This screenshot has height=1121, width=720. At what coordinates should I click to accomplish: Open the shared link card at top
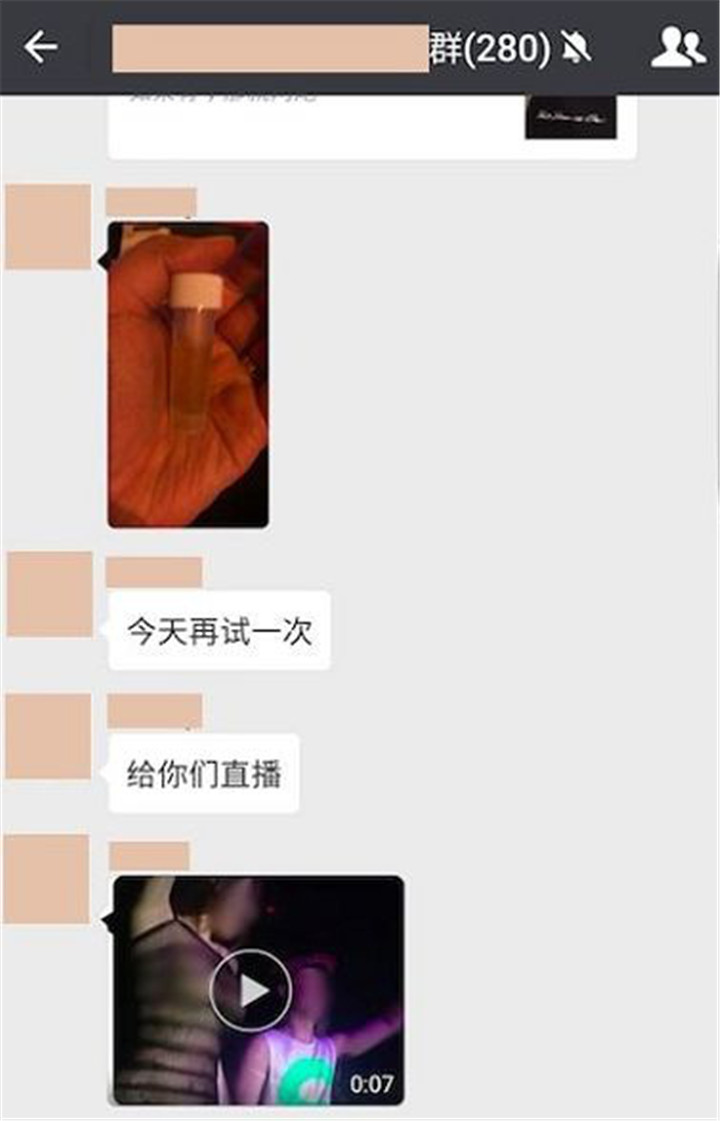click(370, 127)
